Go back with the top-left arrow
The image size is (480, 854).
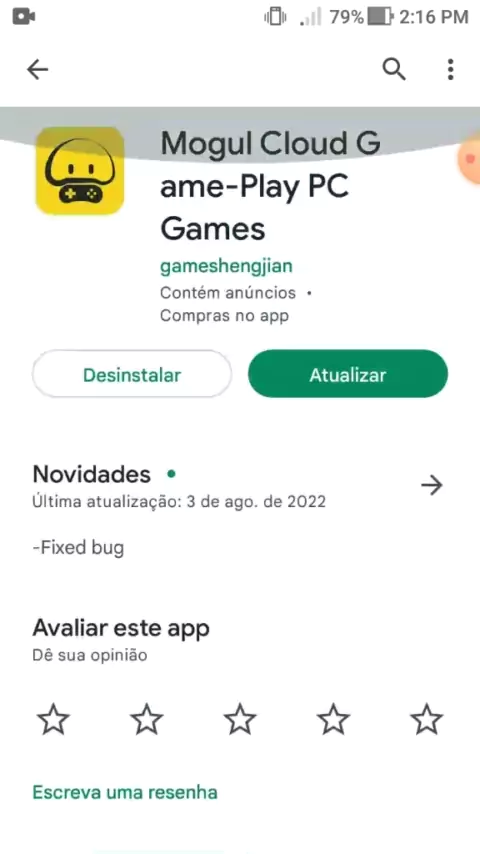point(38,70)
